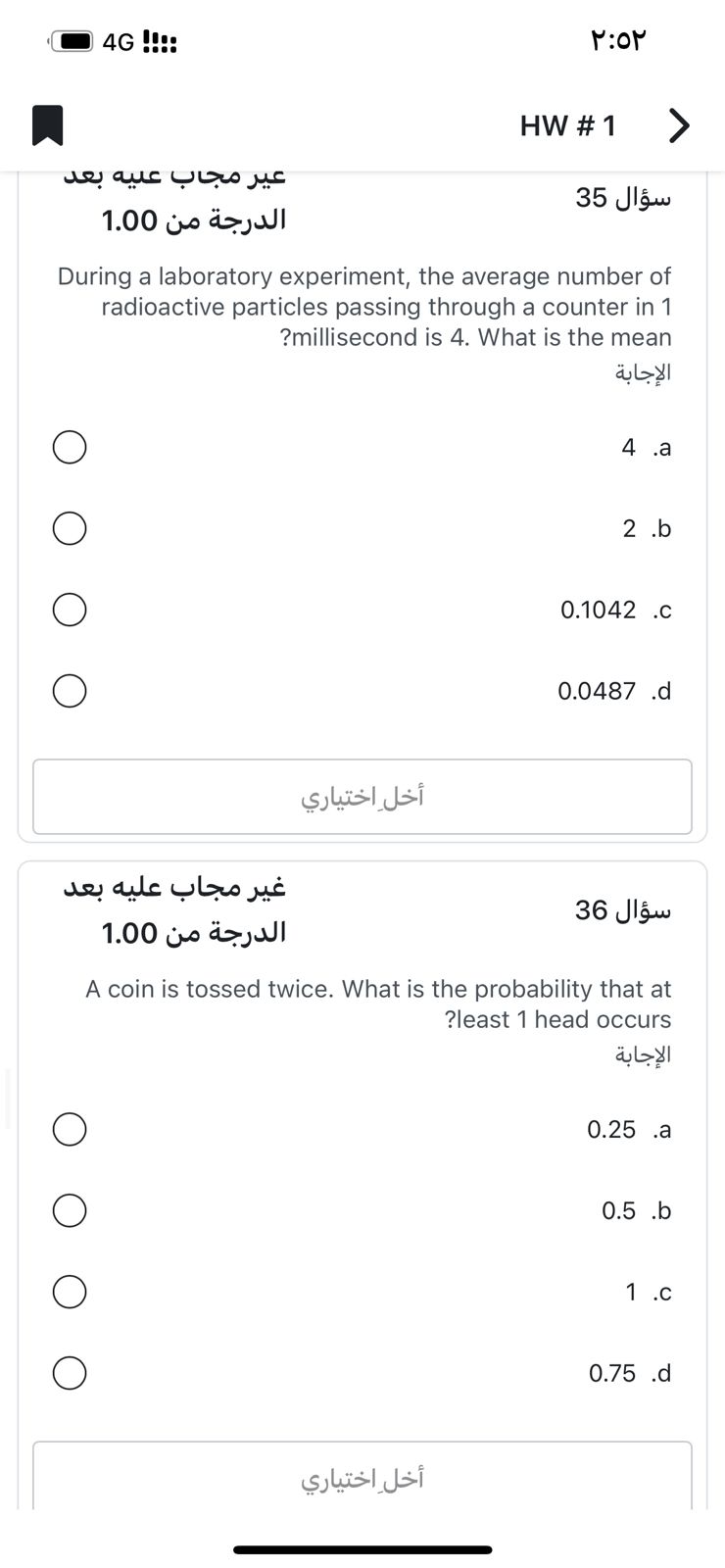Select answer a. 4 for question 35

click(x=69, y=447)
